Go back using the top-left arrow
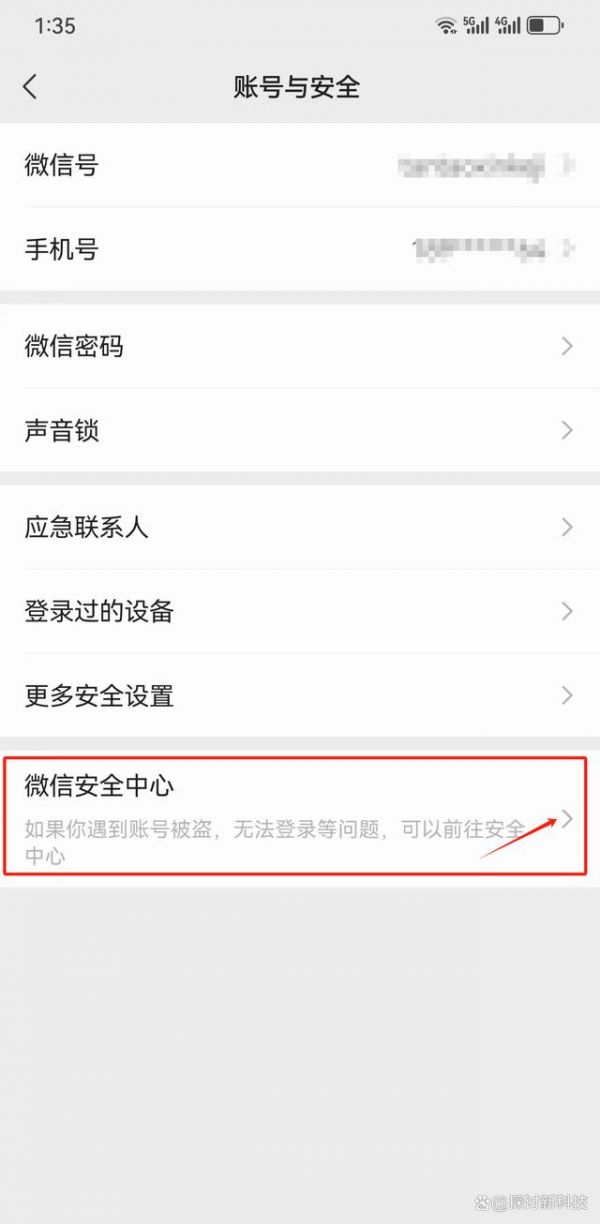The height and width of the screenshot is (1224, 600). (x=30, y=87)
